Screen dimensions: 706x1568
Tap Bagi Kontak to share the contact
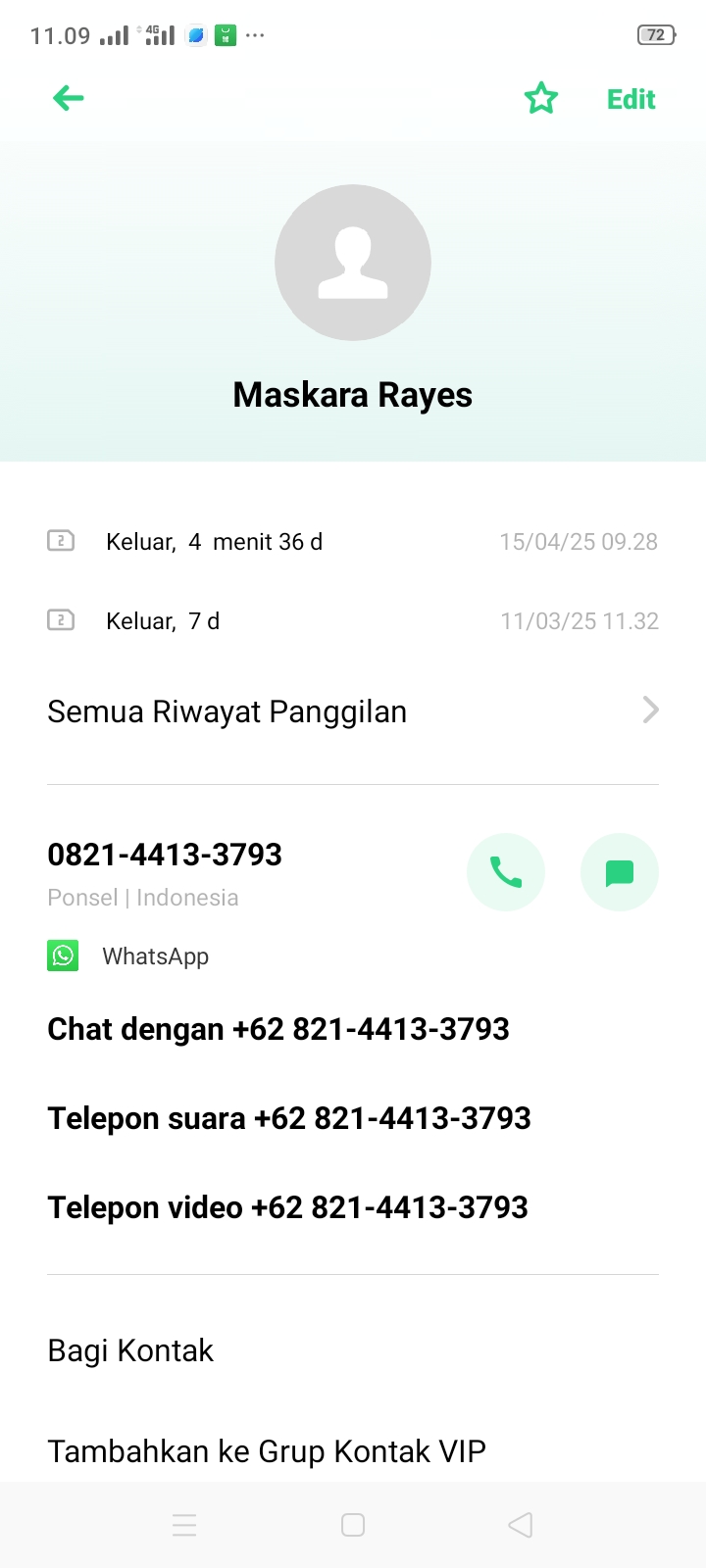coord(130,1349)
